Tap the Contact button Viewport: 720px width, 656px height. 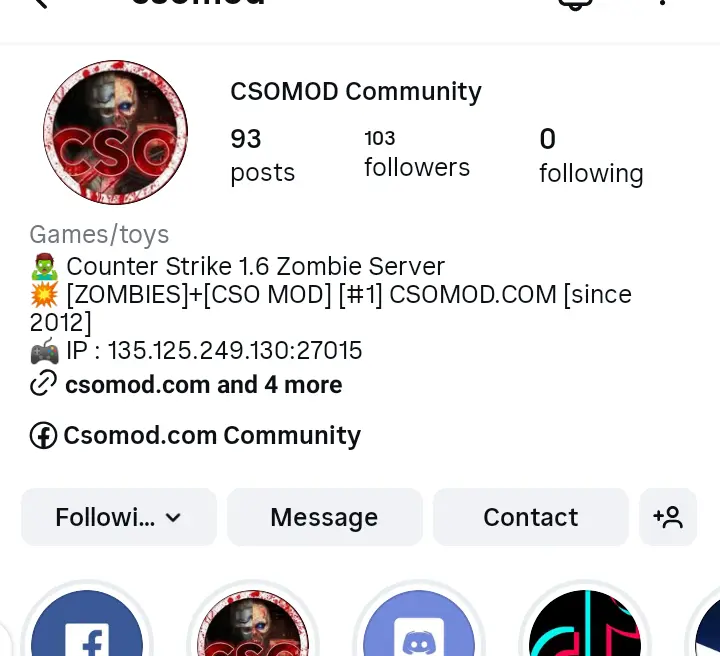pos(530,517)
